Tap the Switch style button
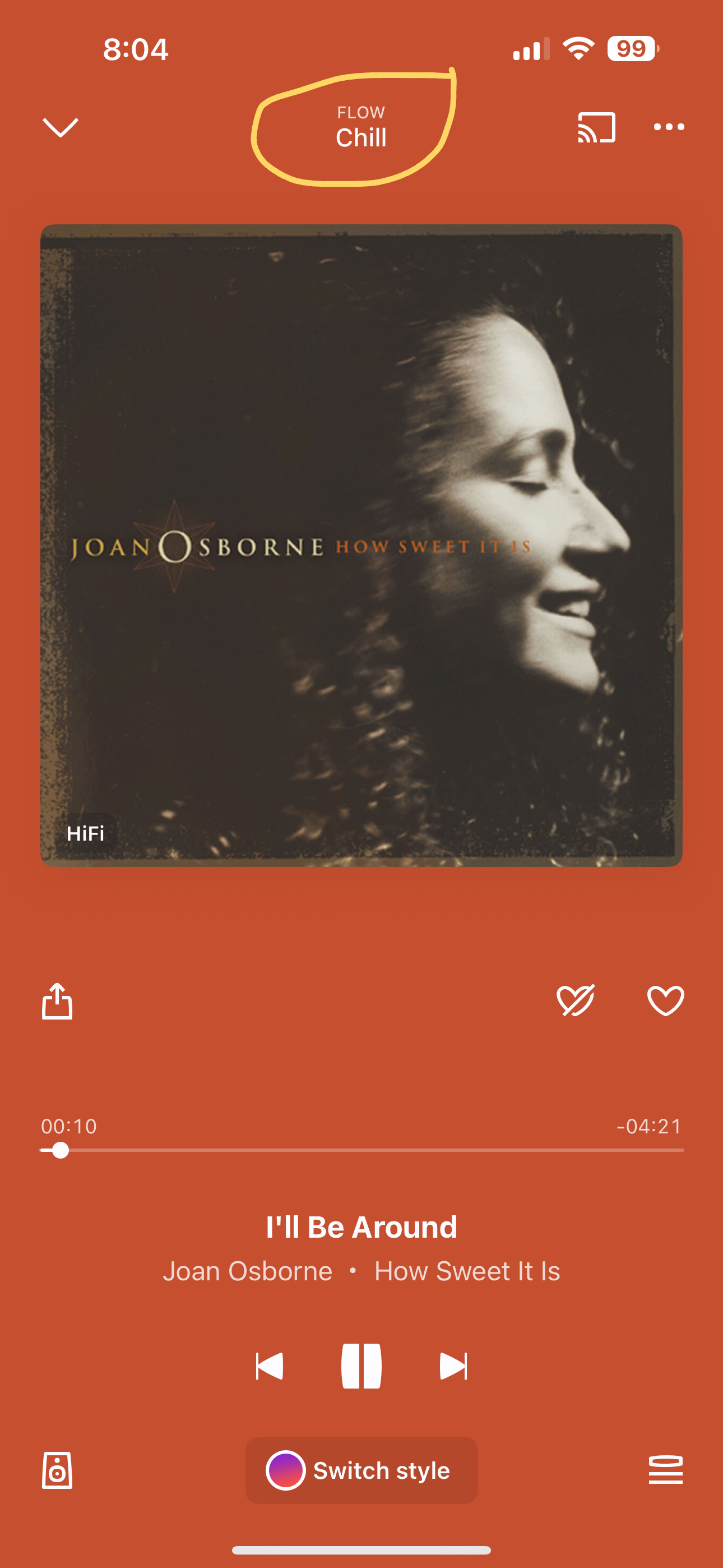 pyautogui.click(x=361, y=1470)
